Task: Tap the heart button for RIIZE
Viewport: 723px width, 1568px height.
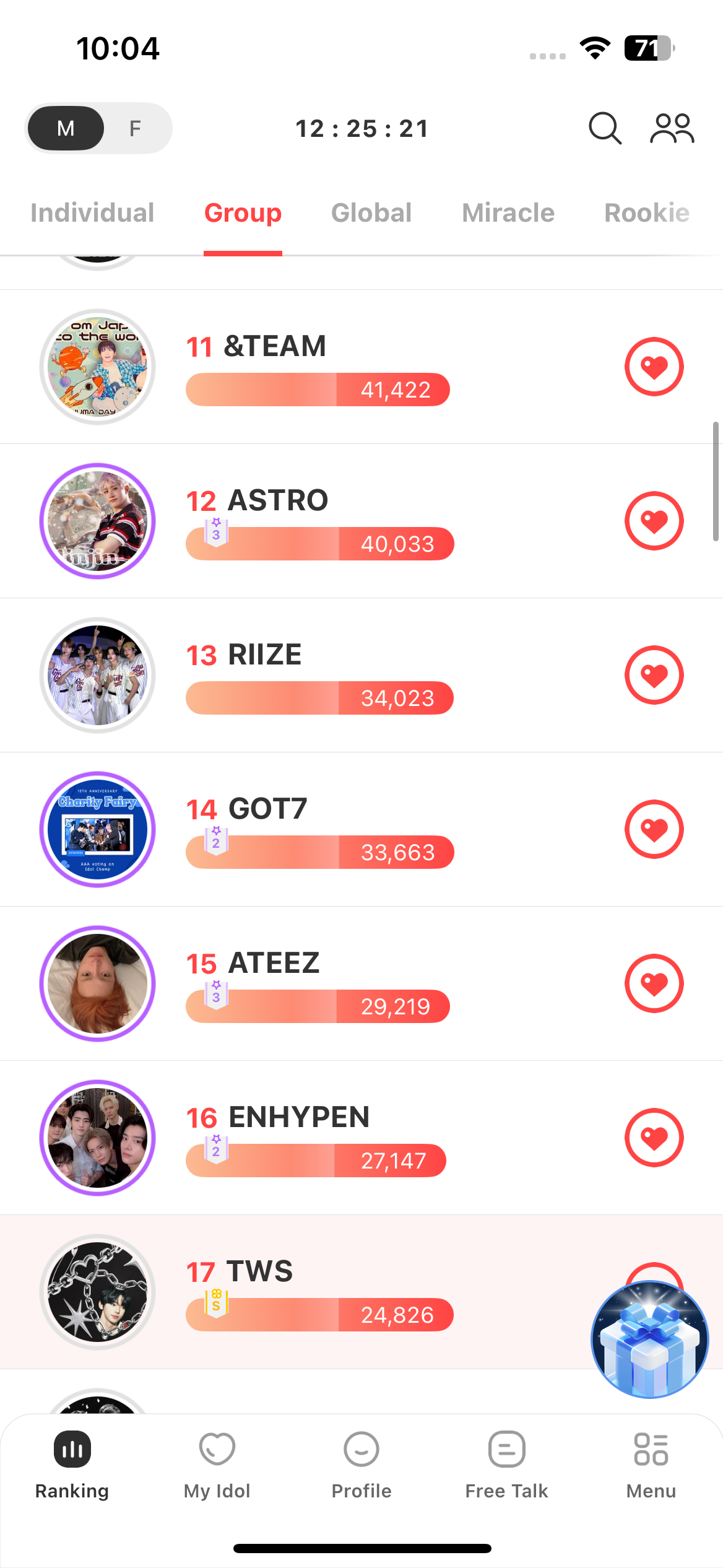Action: coord(654,675)
